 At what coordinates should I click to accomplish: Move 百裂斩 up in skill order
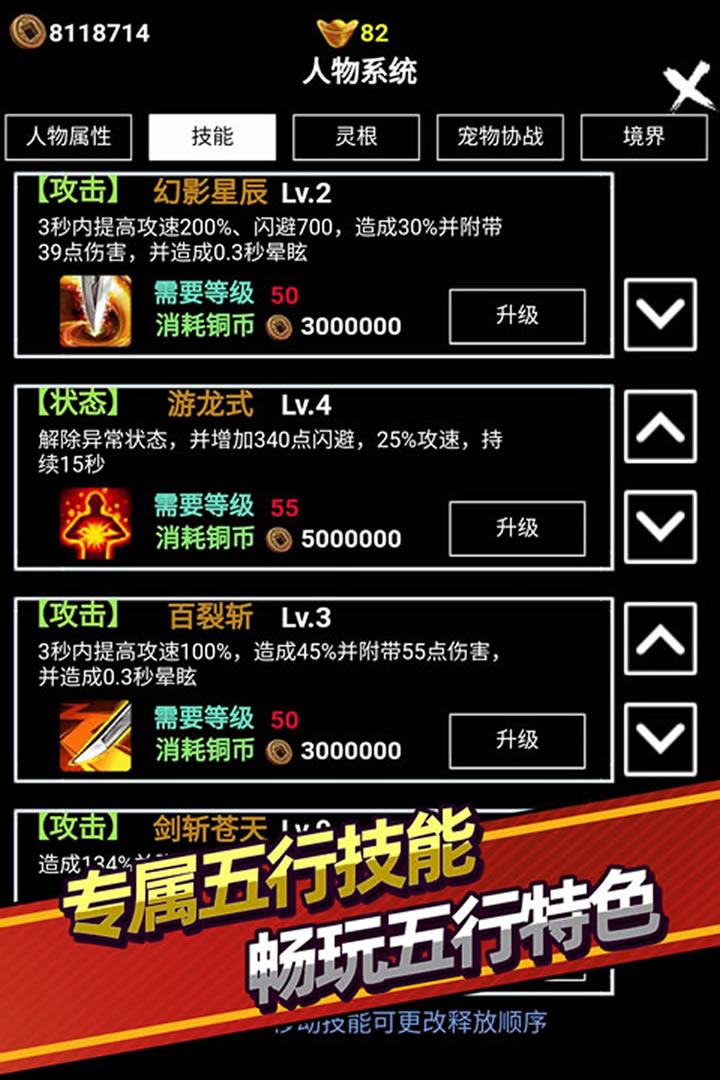pyautogui.click(x=660, y=639)
